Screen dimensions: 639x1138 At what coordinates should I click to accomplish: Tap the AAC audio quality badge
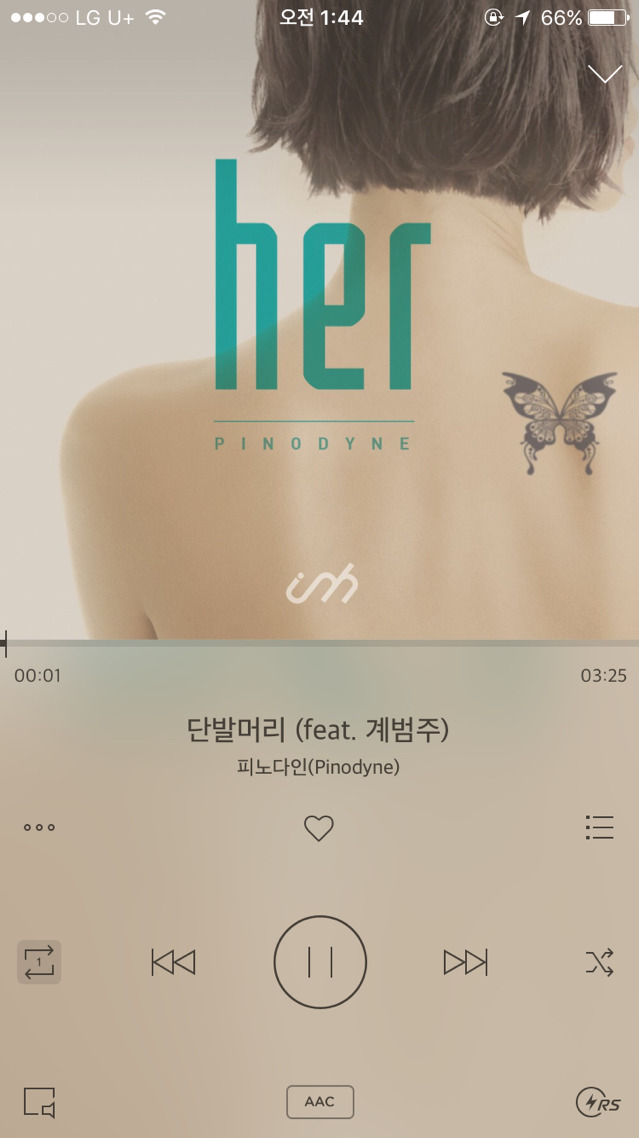(x=320, y=1102)
